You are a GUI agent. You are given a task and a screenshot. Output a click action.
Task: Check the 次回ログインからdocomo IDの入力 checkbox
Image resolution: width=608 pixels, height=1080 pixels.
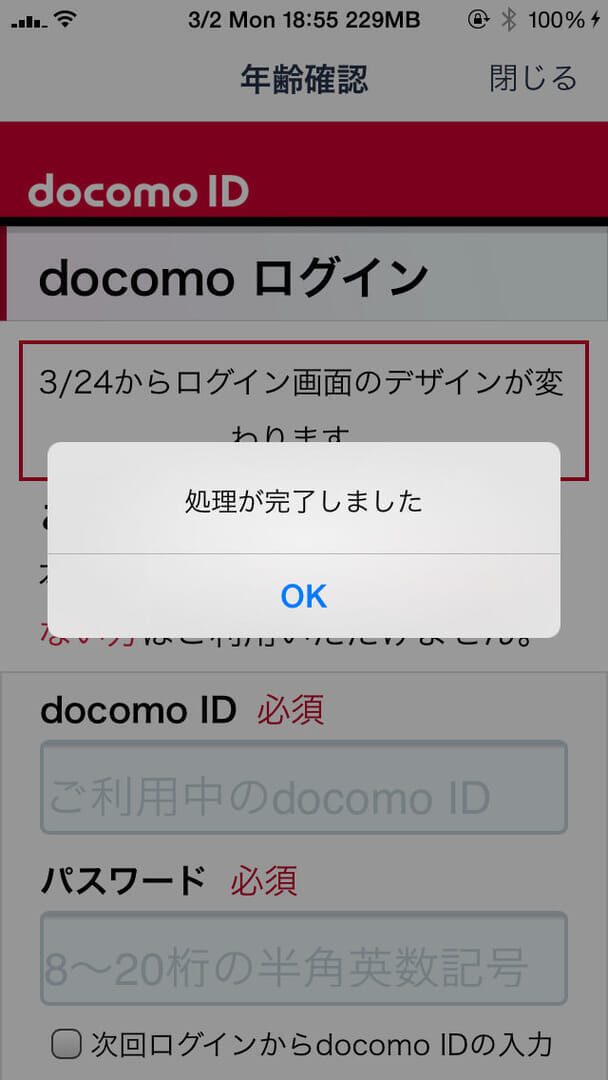pyautogui.click(x=66, y=1046)
